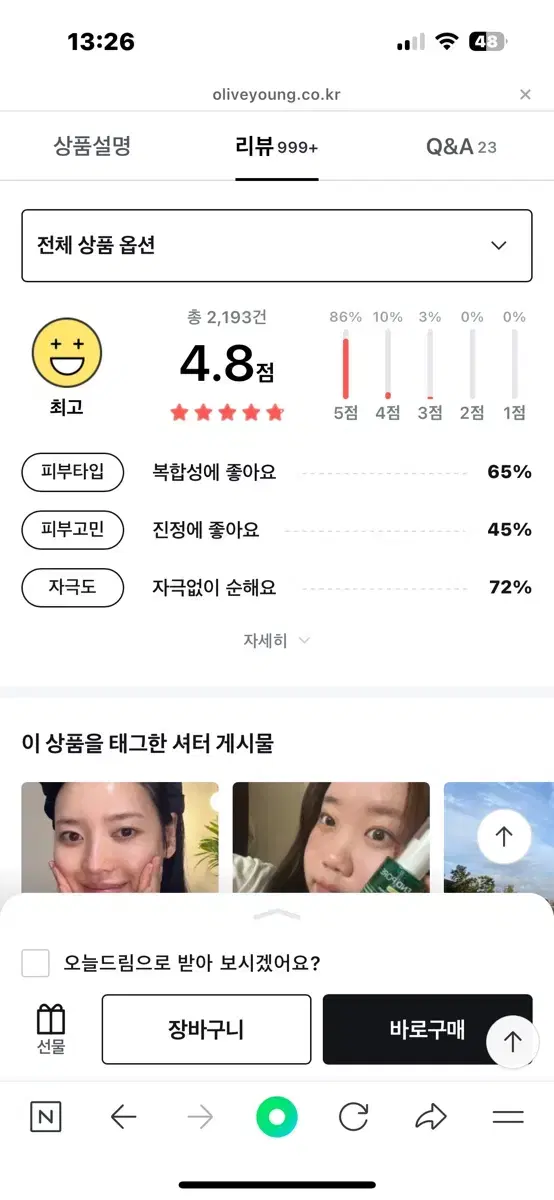Screen dimensions: 554x1200
Task: Tap the 피부타입 chip
Action: [72, 472]
